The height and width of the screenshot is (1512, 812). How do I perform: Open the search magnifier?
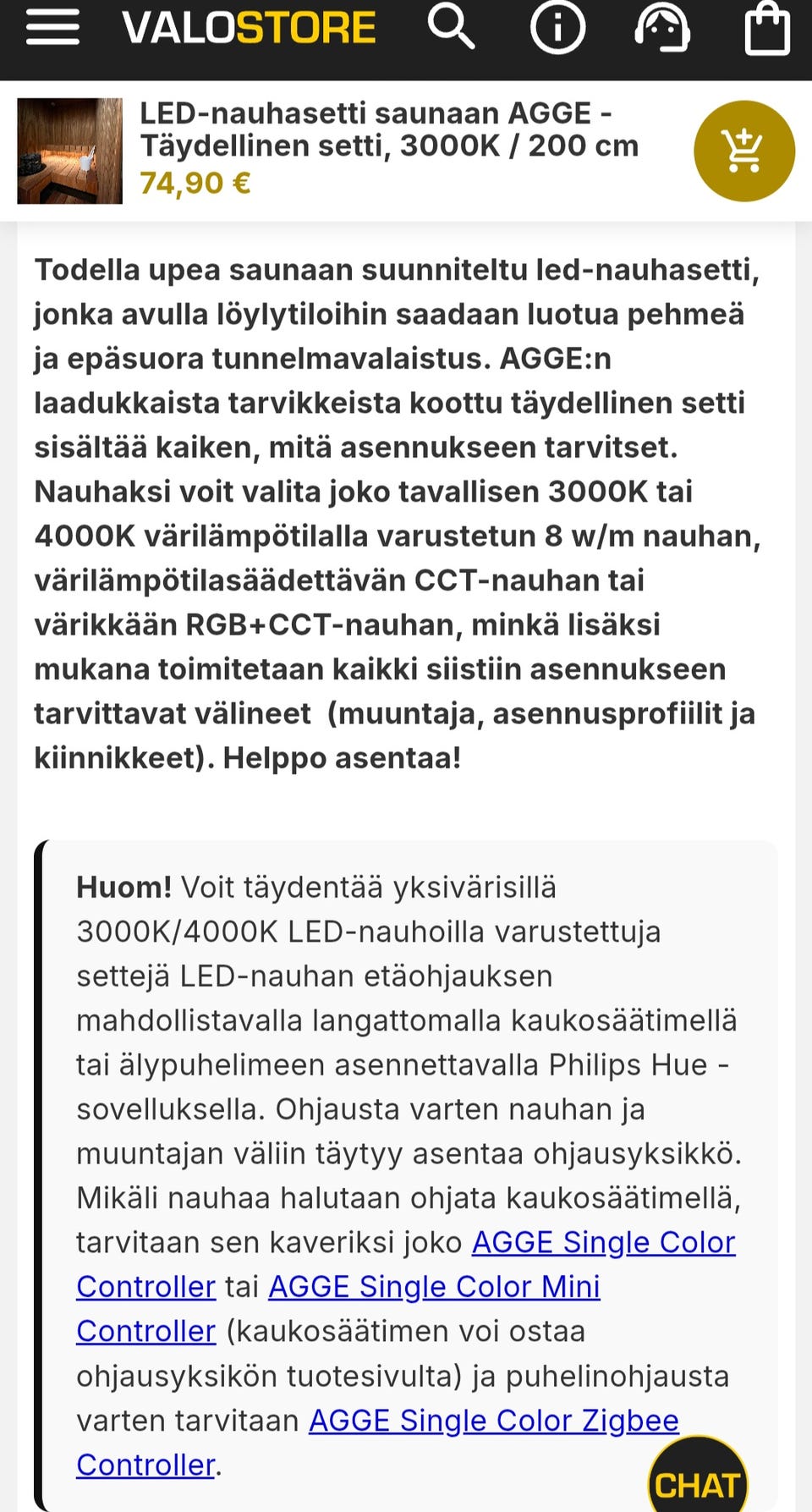point(451,25)
